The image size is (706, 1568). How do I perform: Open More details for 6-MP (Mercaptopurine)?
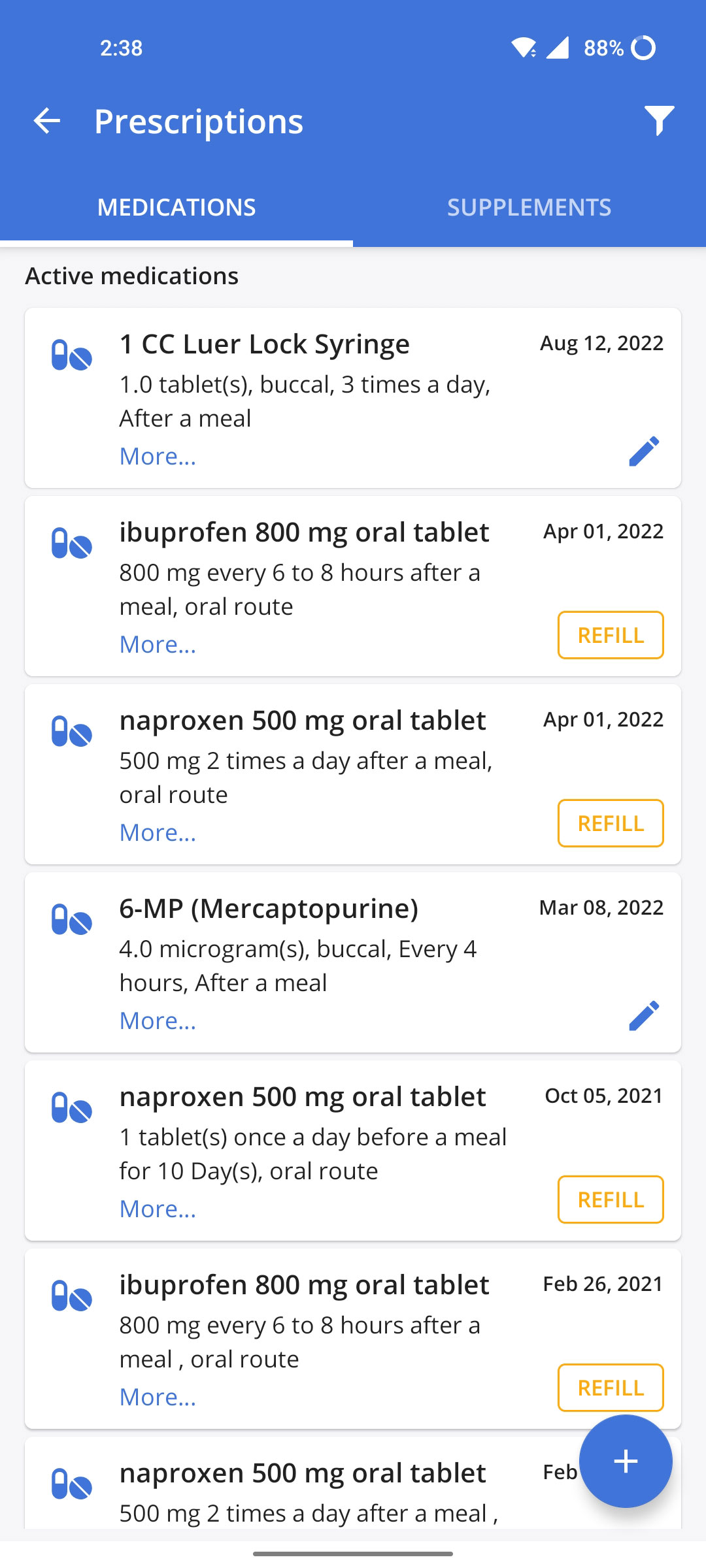click(158, 1020)
